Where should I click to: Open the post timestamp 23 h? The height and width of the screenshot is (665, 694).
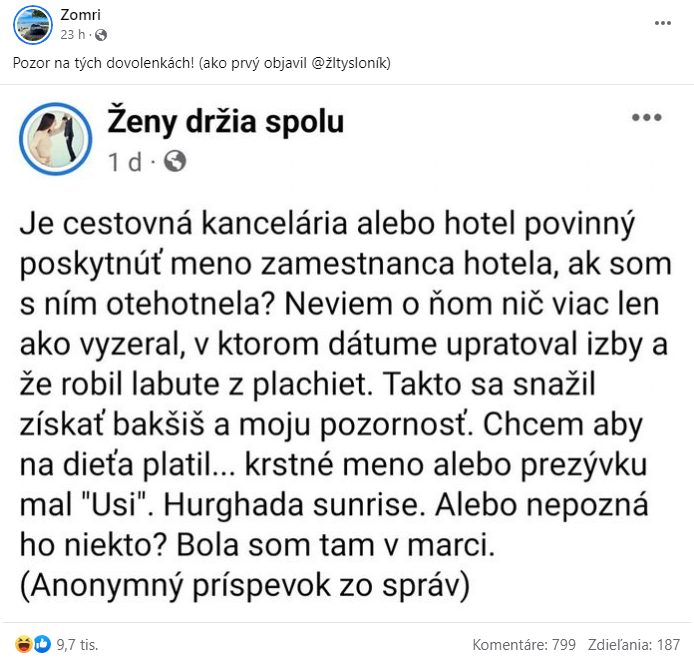click(73, 35)
